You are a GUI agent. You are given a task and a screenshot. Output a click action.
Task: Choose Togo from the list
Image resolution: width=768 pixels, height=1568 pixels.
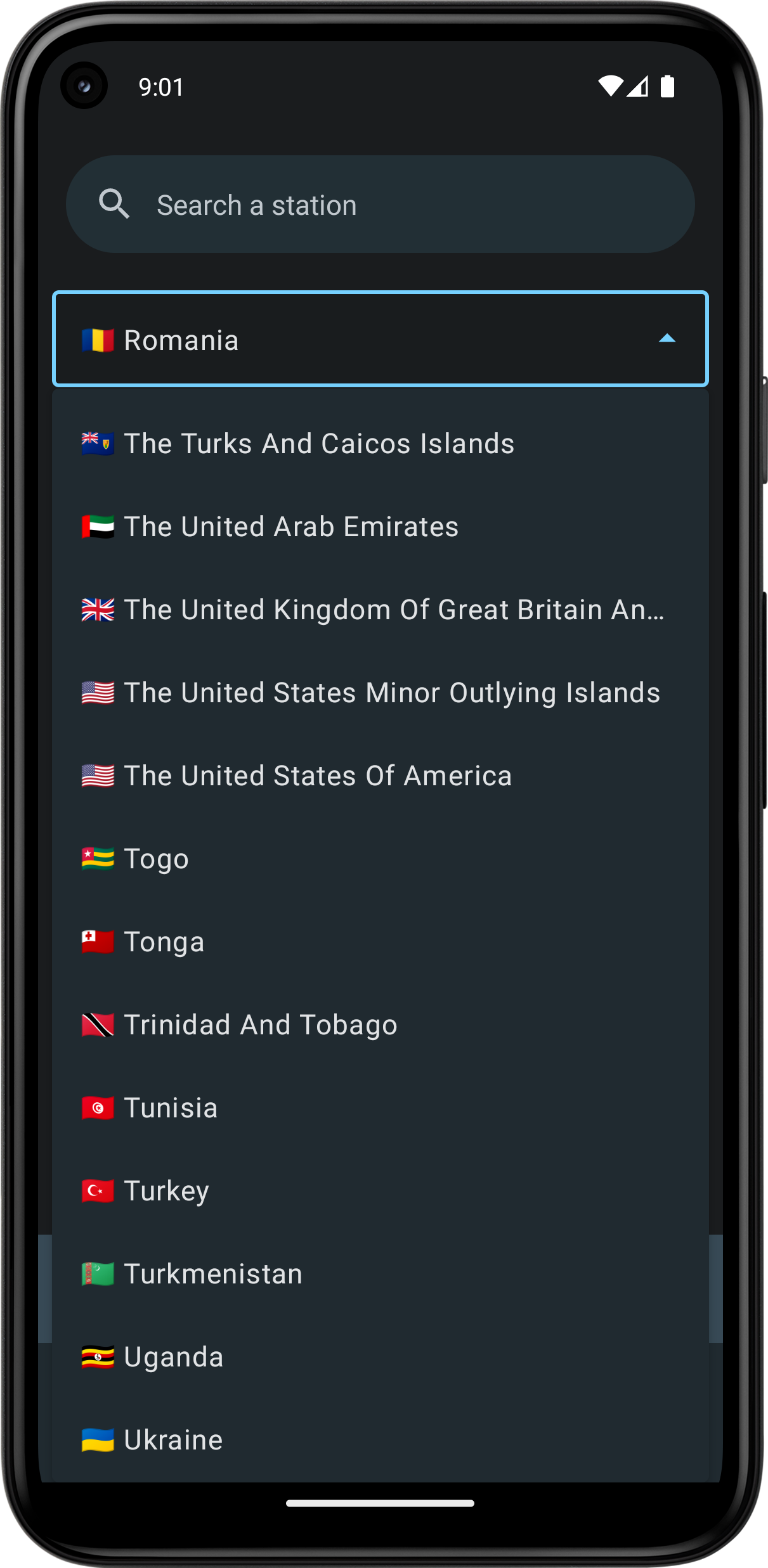pyautogui.click(x=381, y=859)
